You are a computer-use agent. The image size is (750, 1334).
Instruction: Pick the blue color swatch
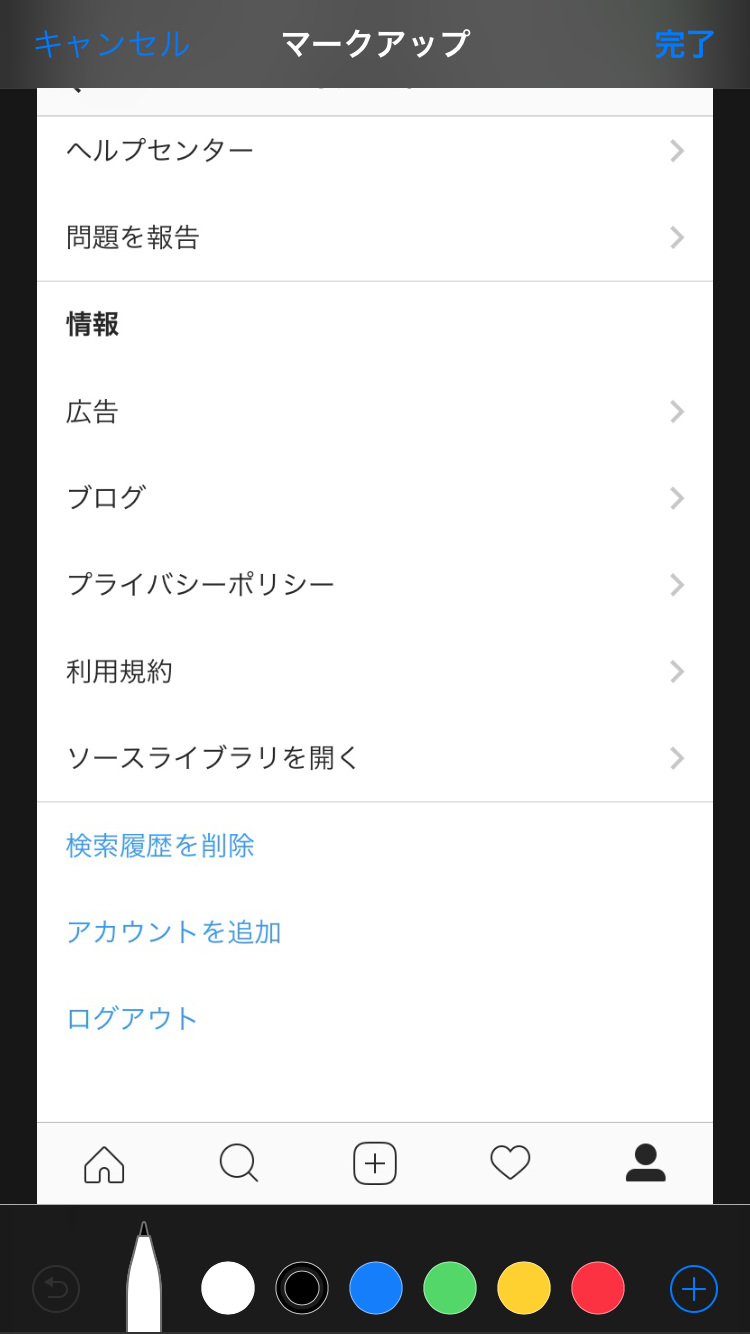[x=376, y=1288]
